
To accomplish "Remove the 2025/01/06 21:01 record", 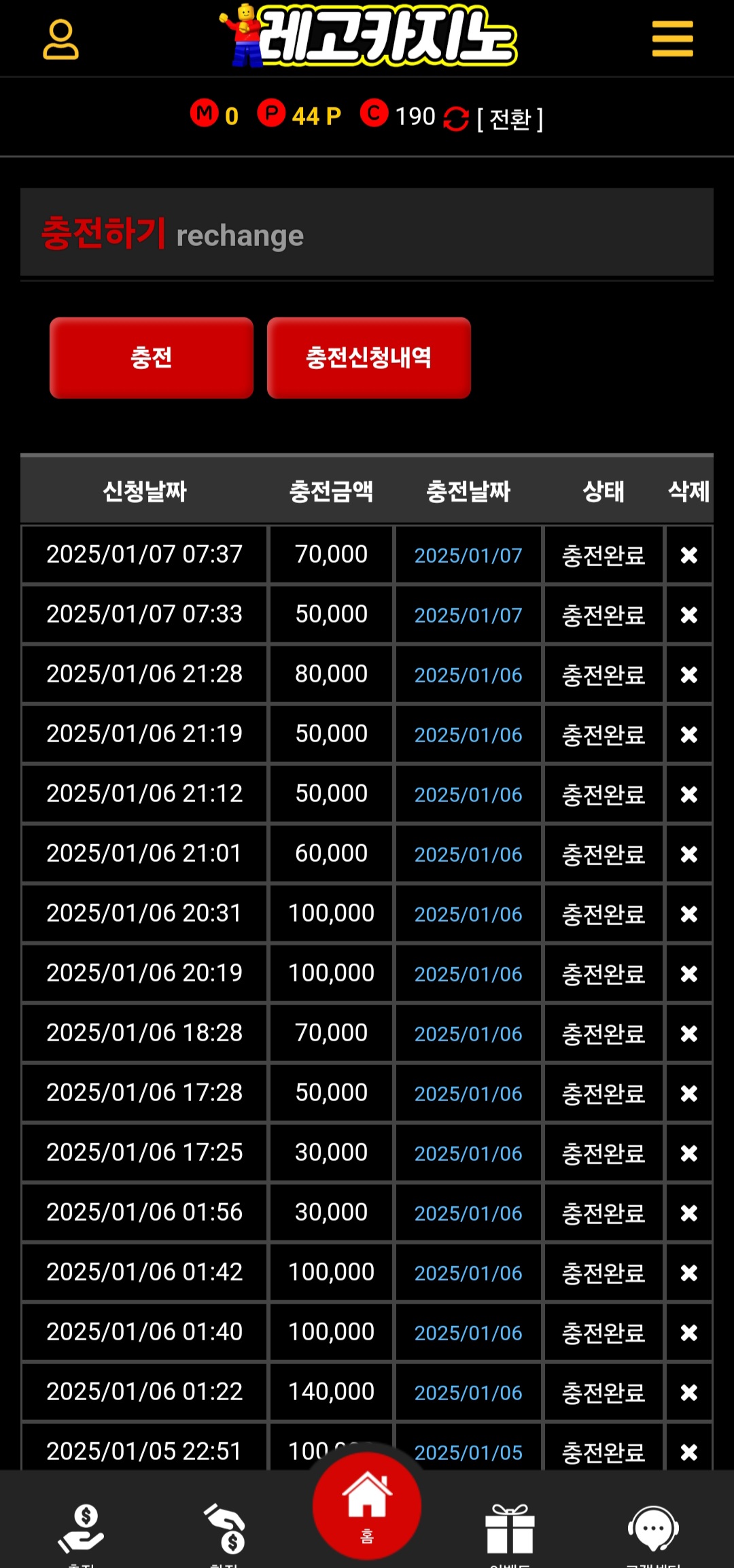I will 688,854.
